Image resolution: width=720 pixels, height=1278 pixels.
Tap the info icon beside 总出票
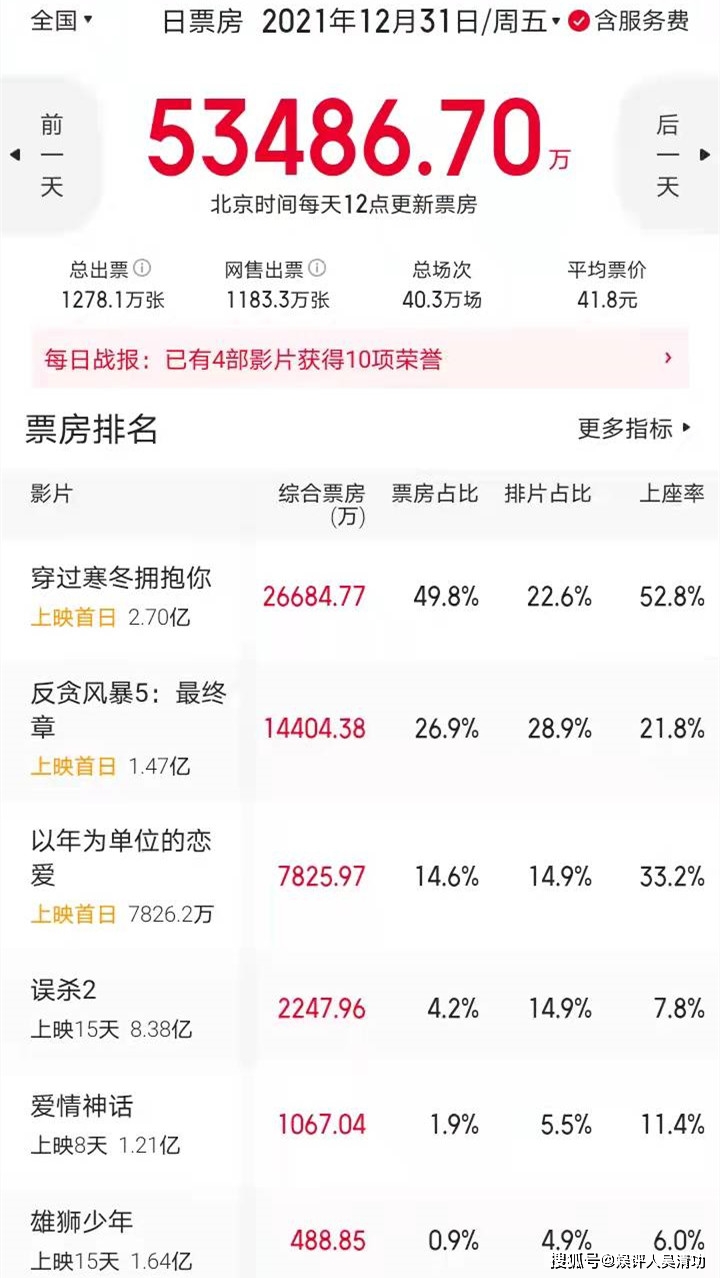tap(143, 268)
